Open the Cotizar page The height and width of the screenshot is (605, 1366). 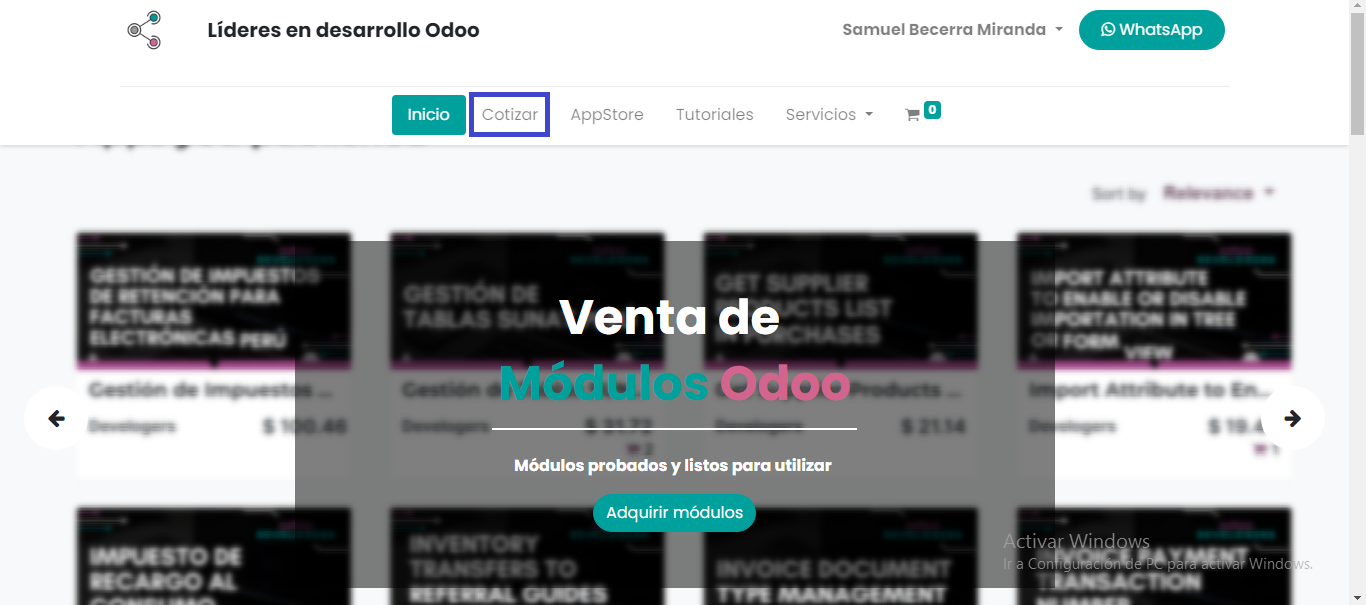tap(509, 115)
